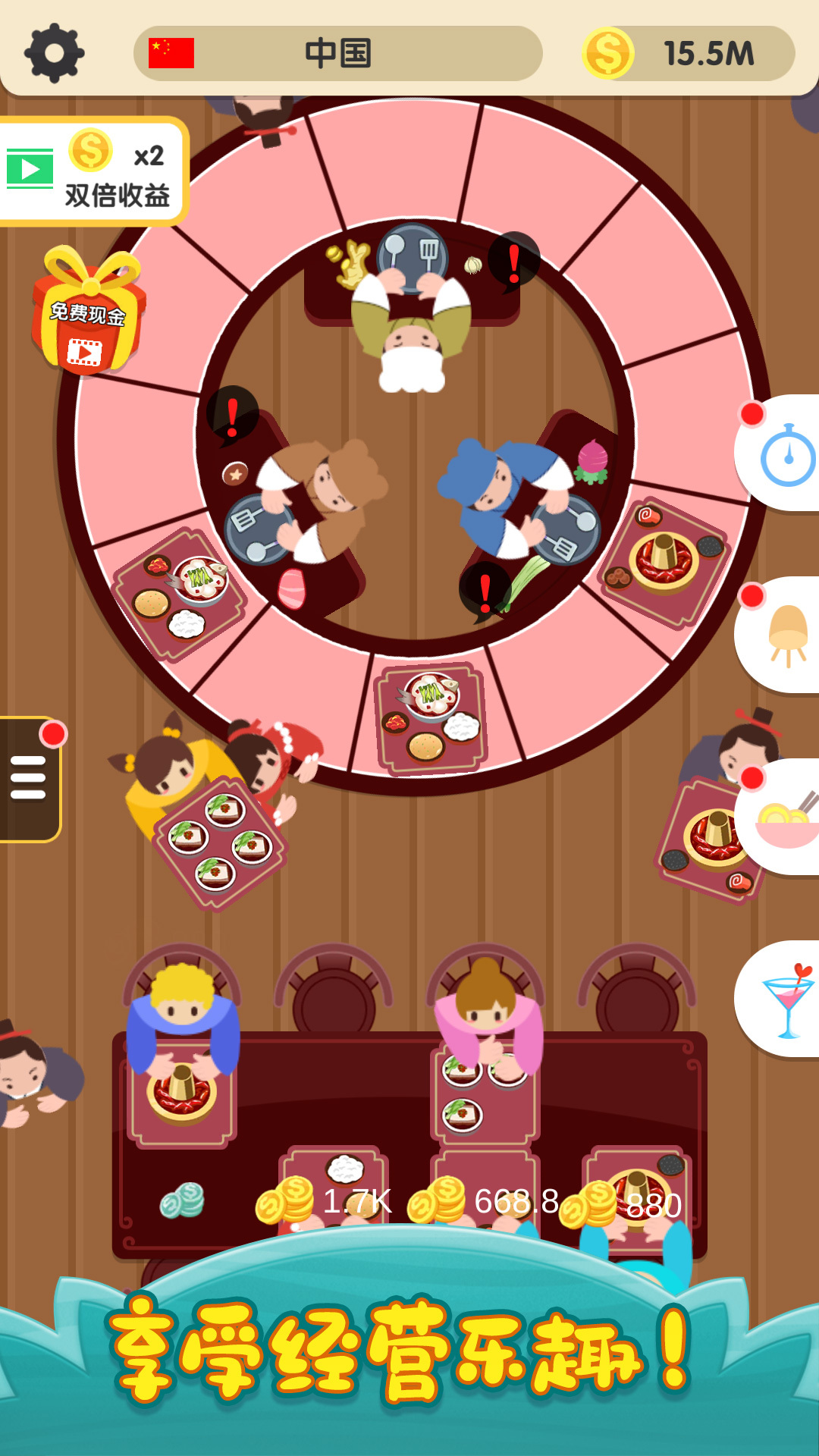
Task: Collect the 1.7K coin pile
Action: [288, 1201]
